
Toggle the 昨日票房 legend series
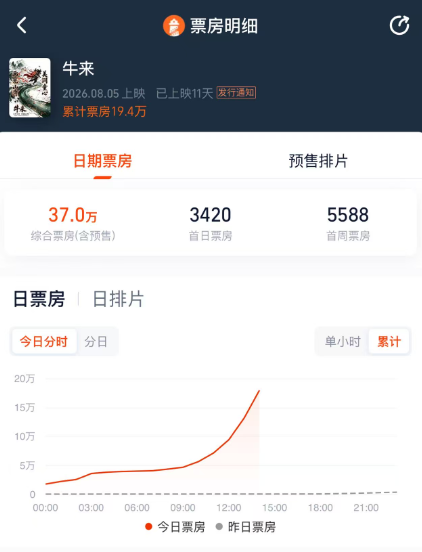pyautogui.click(x=246, y=527)
